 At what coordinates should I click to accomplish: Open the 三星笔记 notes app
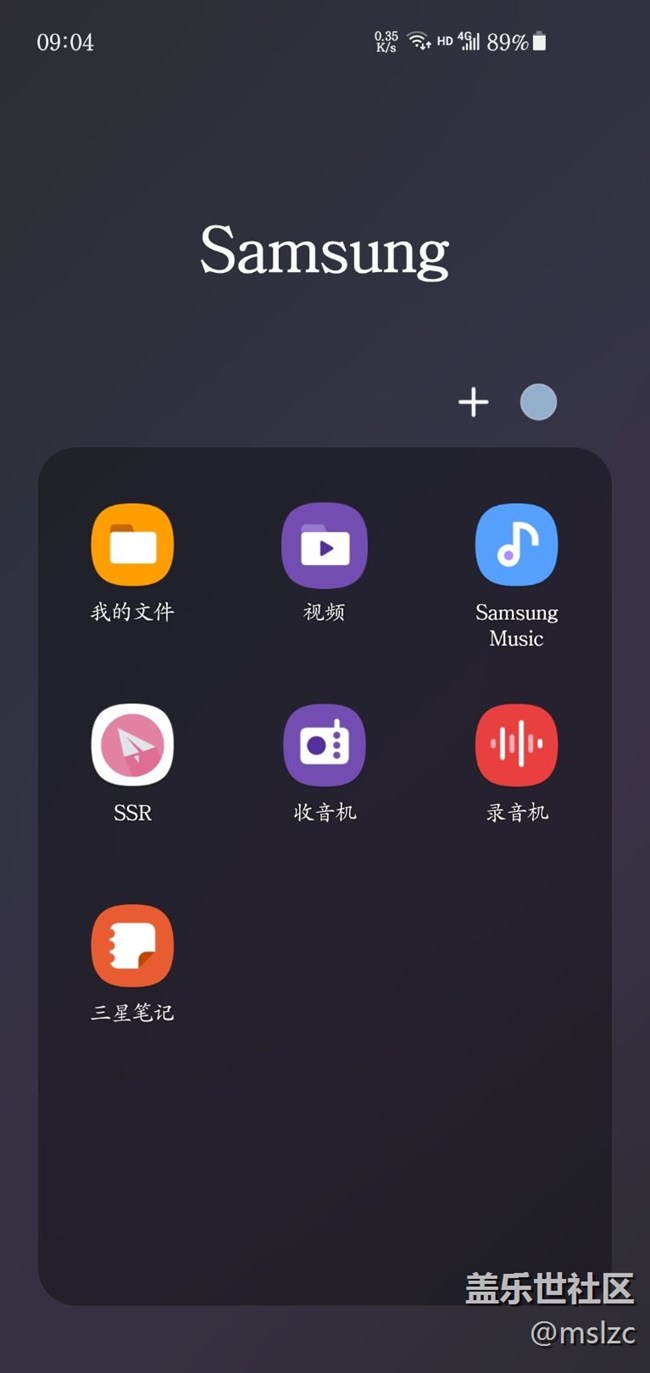(x=132, y=946)
